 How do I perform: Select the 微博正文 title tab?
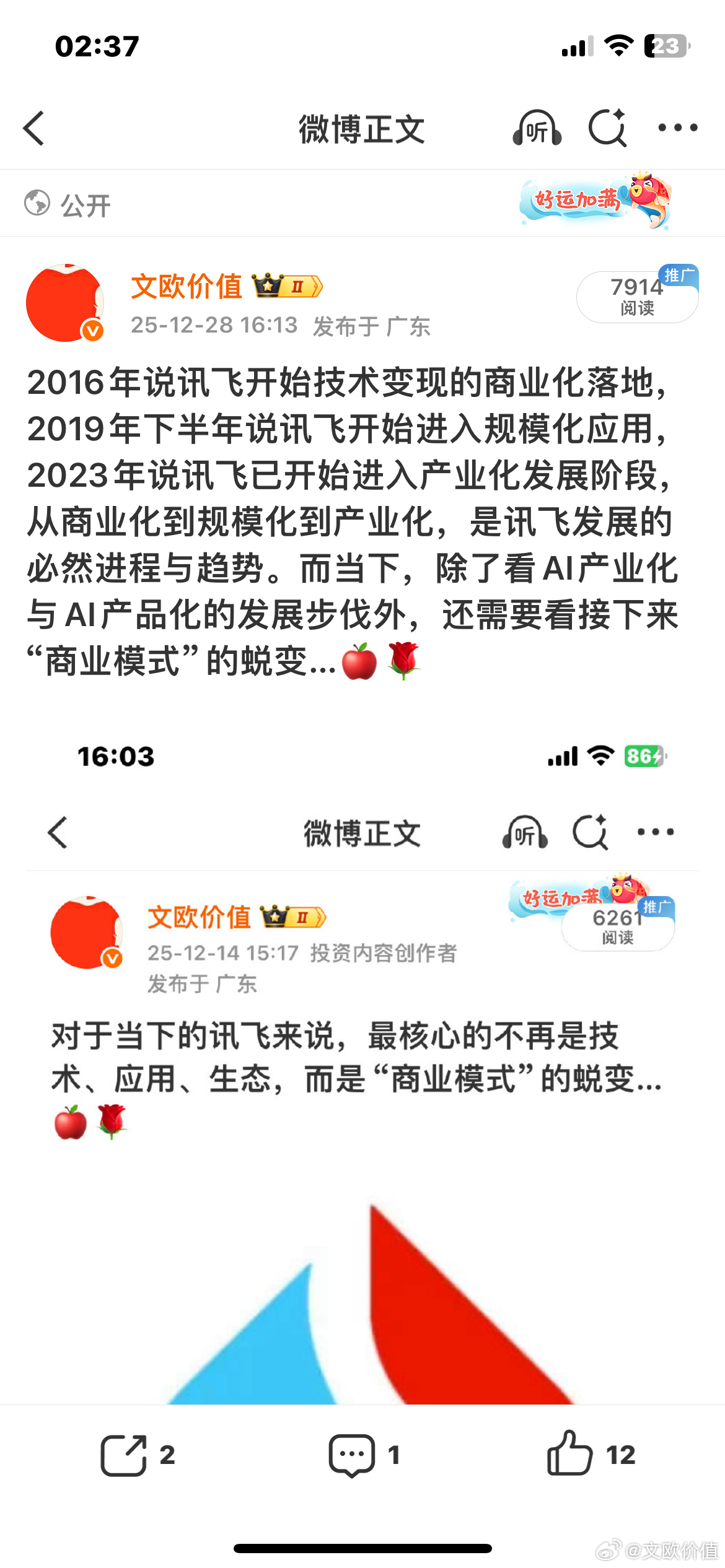click(362, 128)
